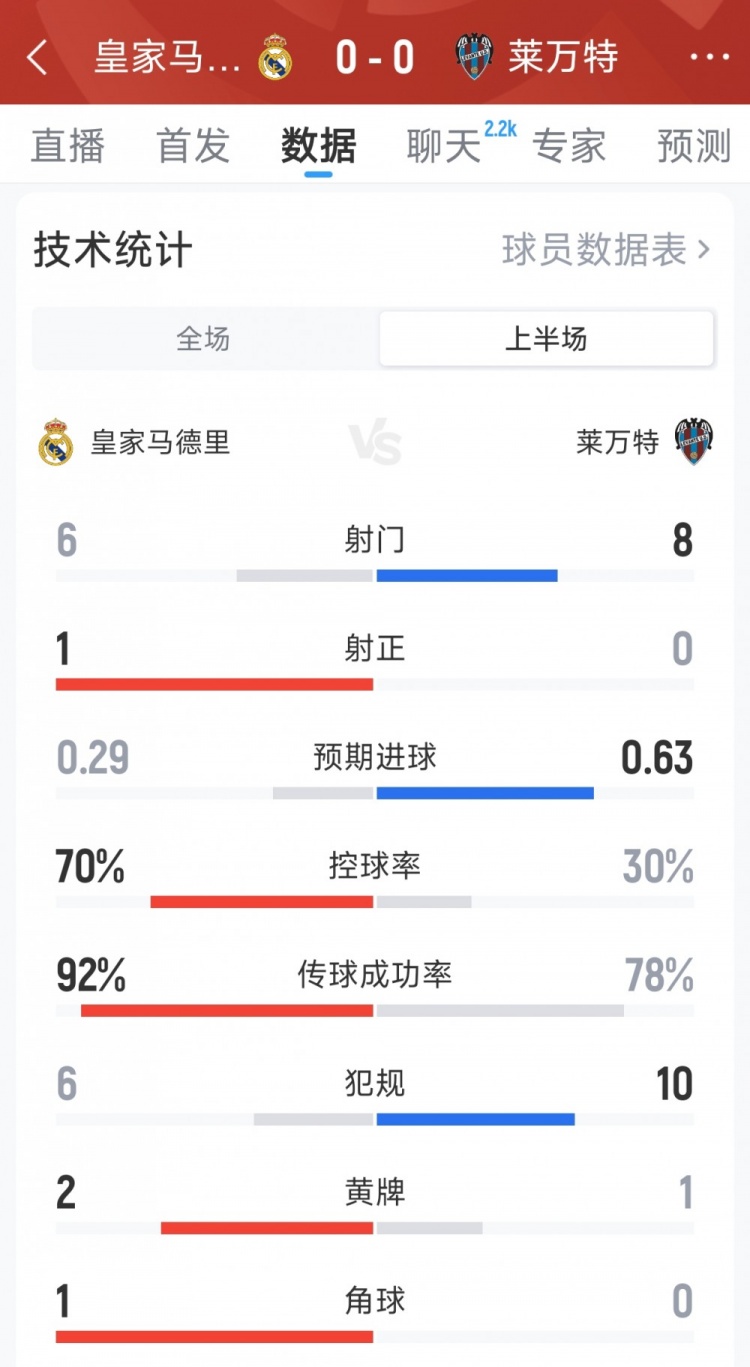The width and height of the screenshot is (750, 1367).
Task: Select the 数据 tab
Action: pyautogui.click(x=318, y=146)
